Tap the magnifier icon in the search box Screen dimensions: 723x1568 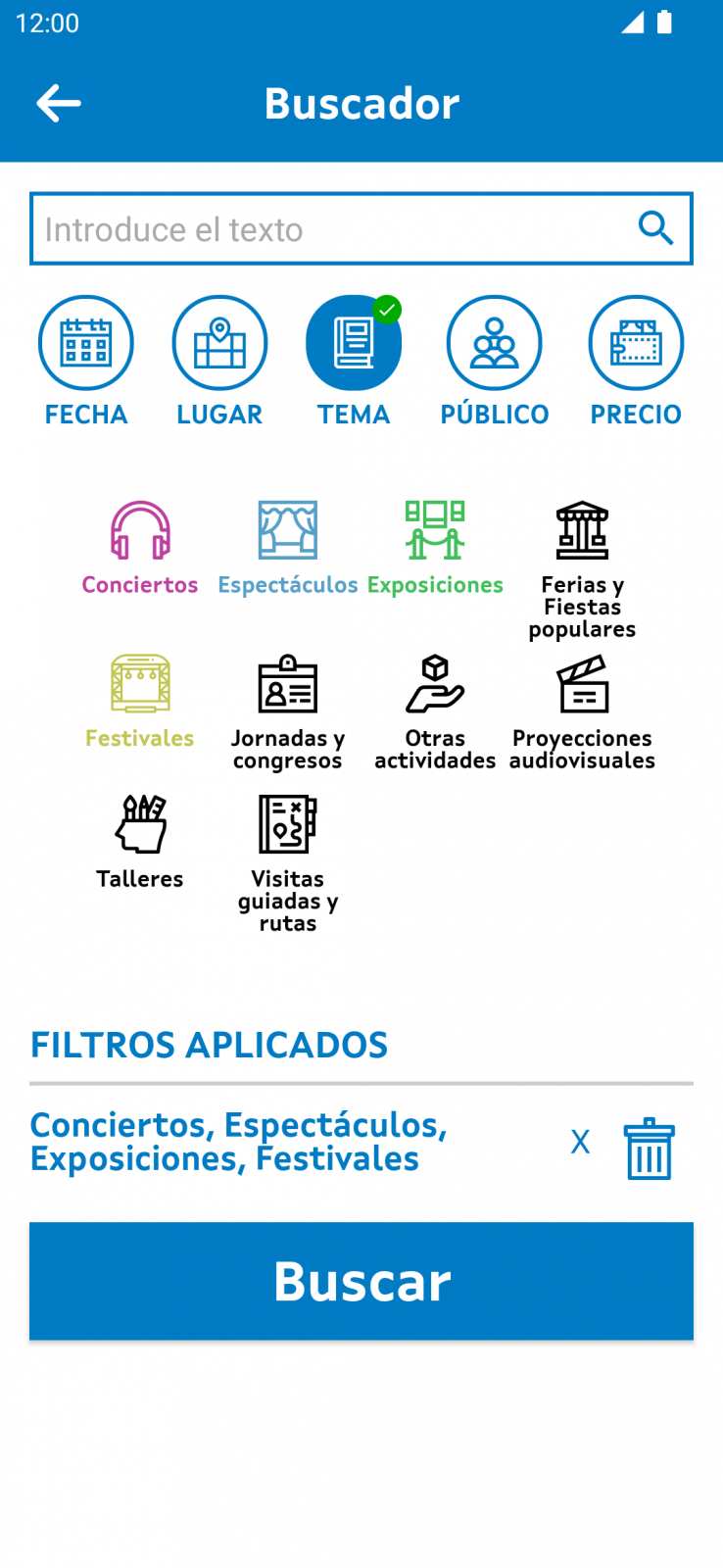pos(655,228)
